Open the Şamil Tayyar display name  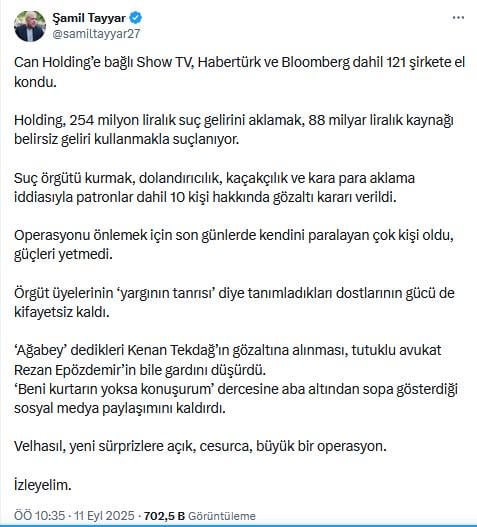pos(89,18)
